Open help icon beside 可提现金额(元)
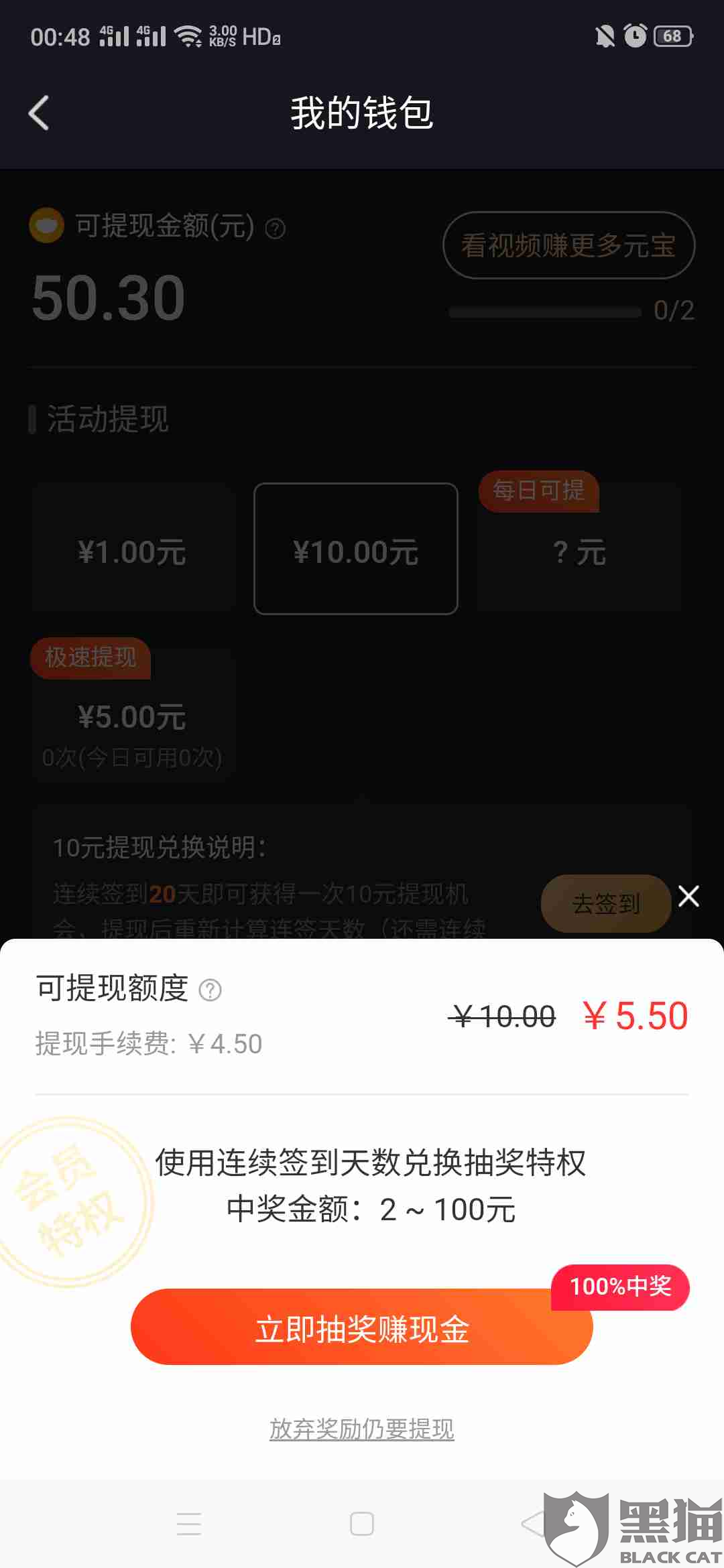Screen dimensions: 724x1568 pyautogui.click(x=276, y=229)
